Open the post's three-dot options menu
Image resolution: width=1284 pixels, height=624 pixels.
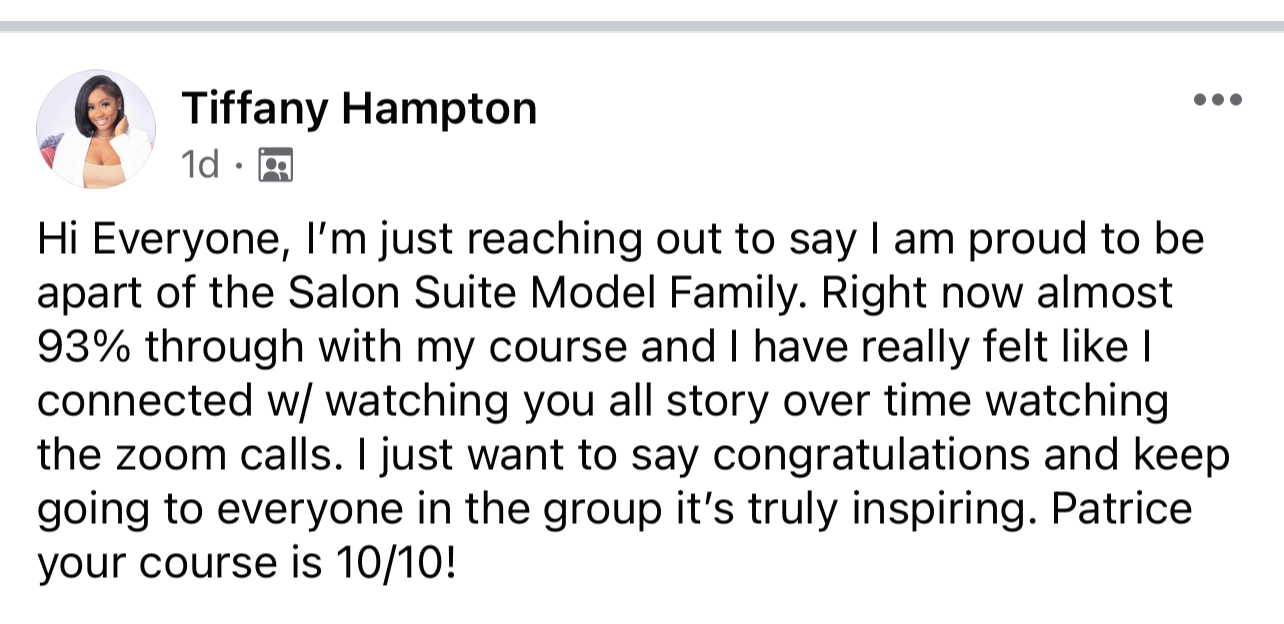(1218, 100)
